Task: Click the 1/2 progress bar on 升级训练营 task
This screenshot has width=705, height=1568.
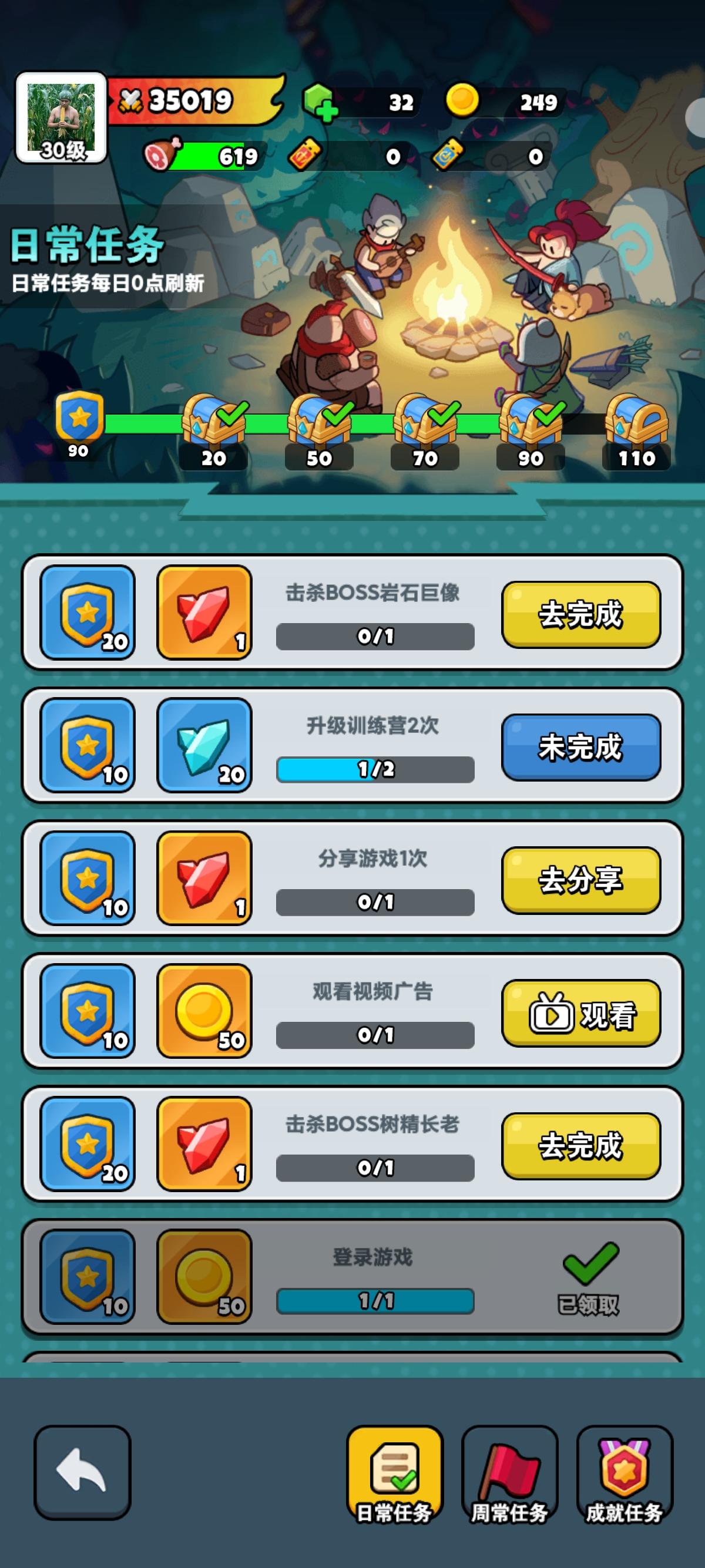Action: pyautogui.click(x=375, y=770)
